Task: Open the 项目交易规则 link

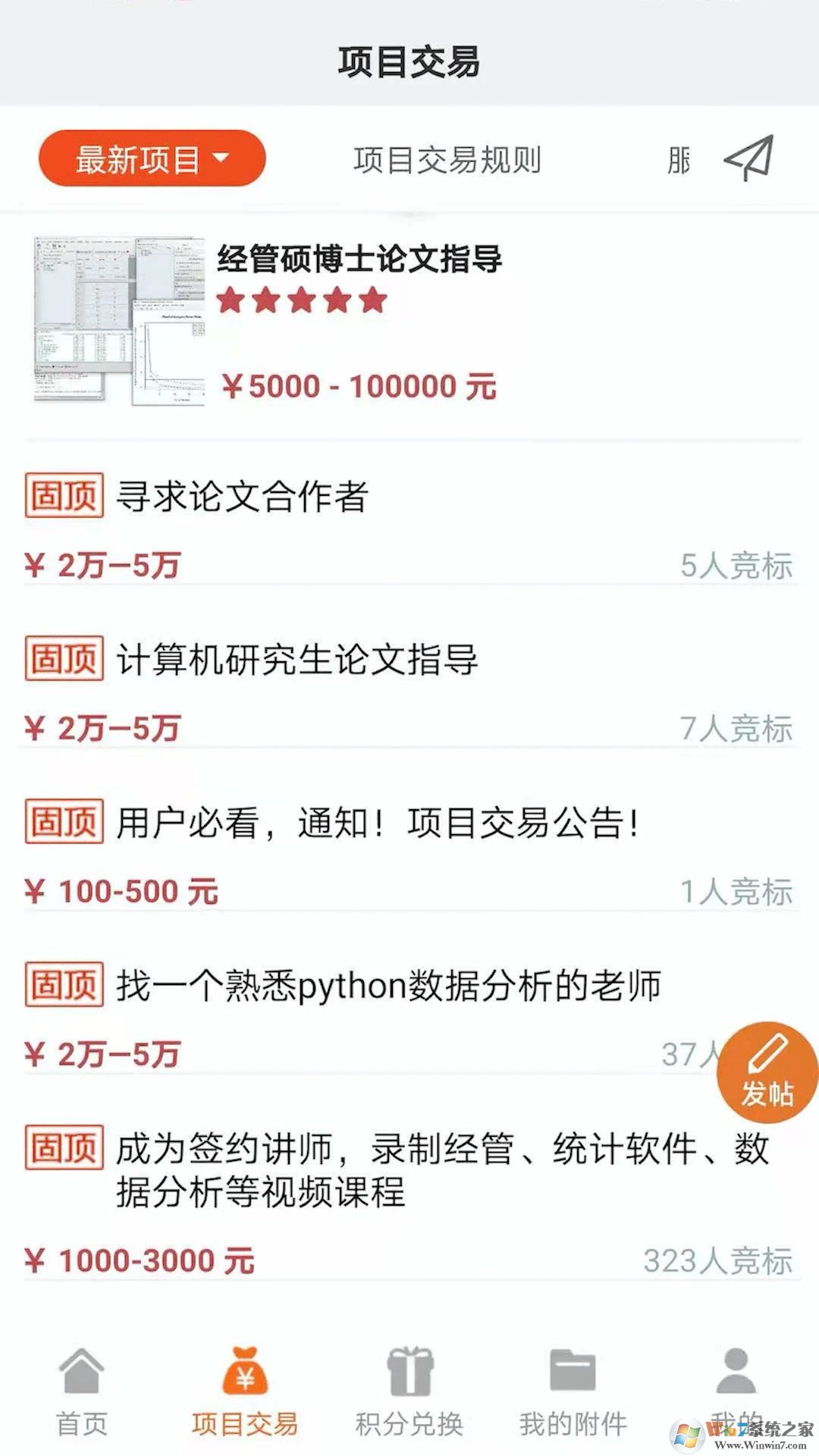Action: pos(449,159)
